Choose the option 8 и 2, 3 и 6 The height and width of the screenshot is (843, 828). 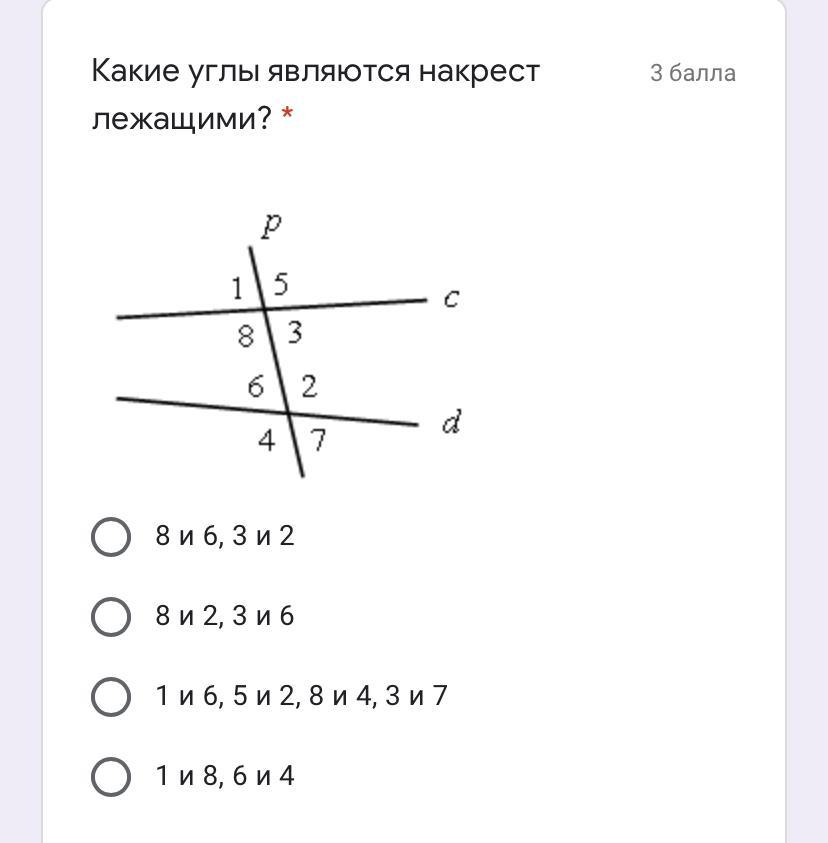111,616
